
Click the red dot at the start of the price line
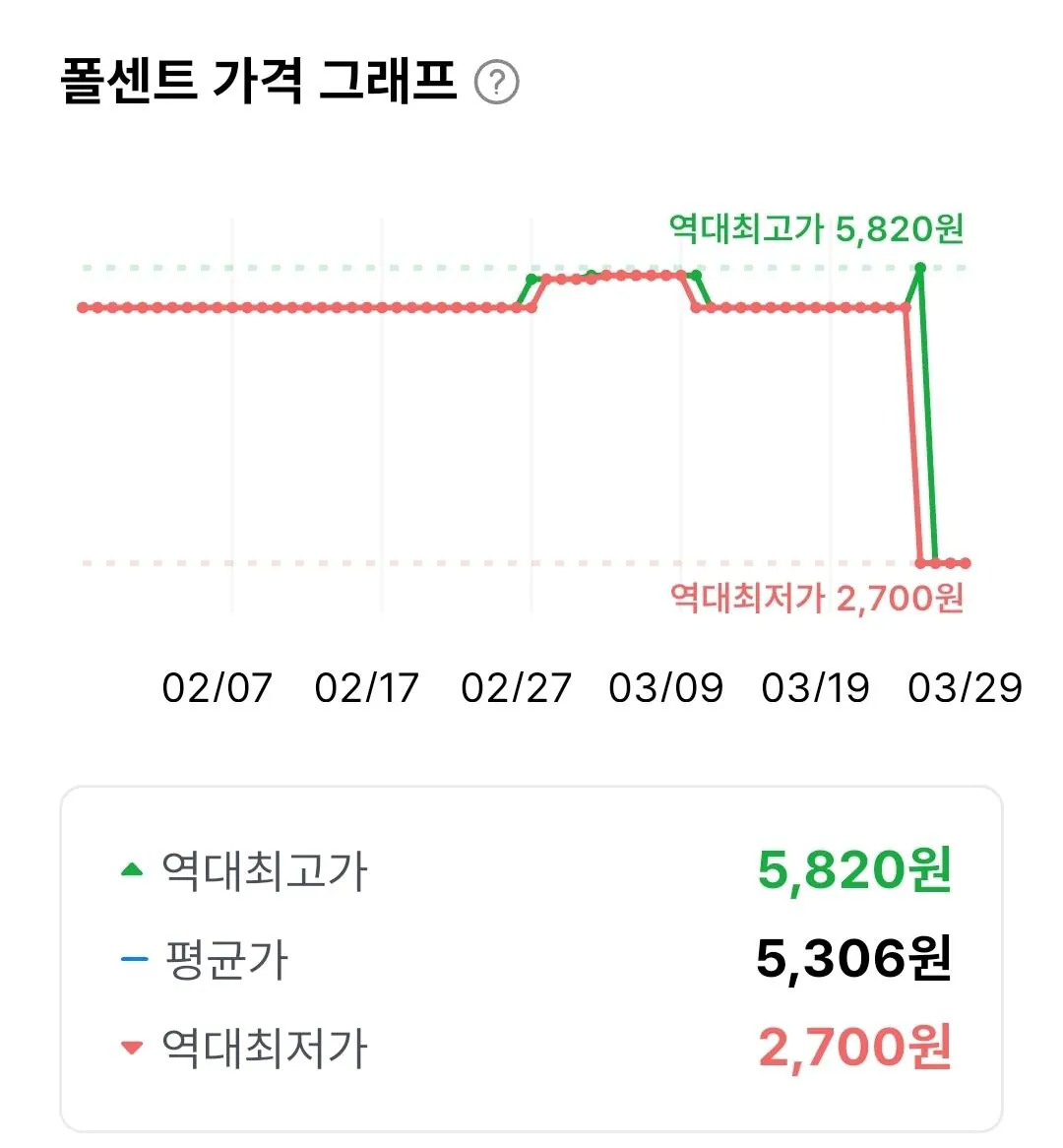click(84, 307)
